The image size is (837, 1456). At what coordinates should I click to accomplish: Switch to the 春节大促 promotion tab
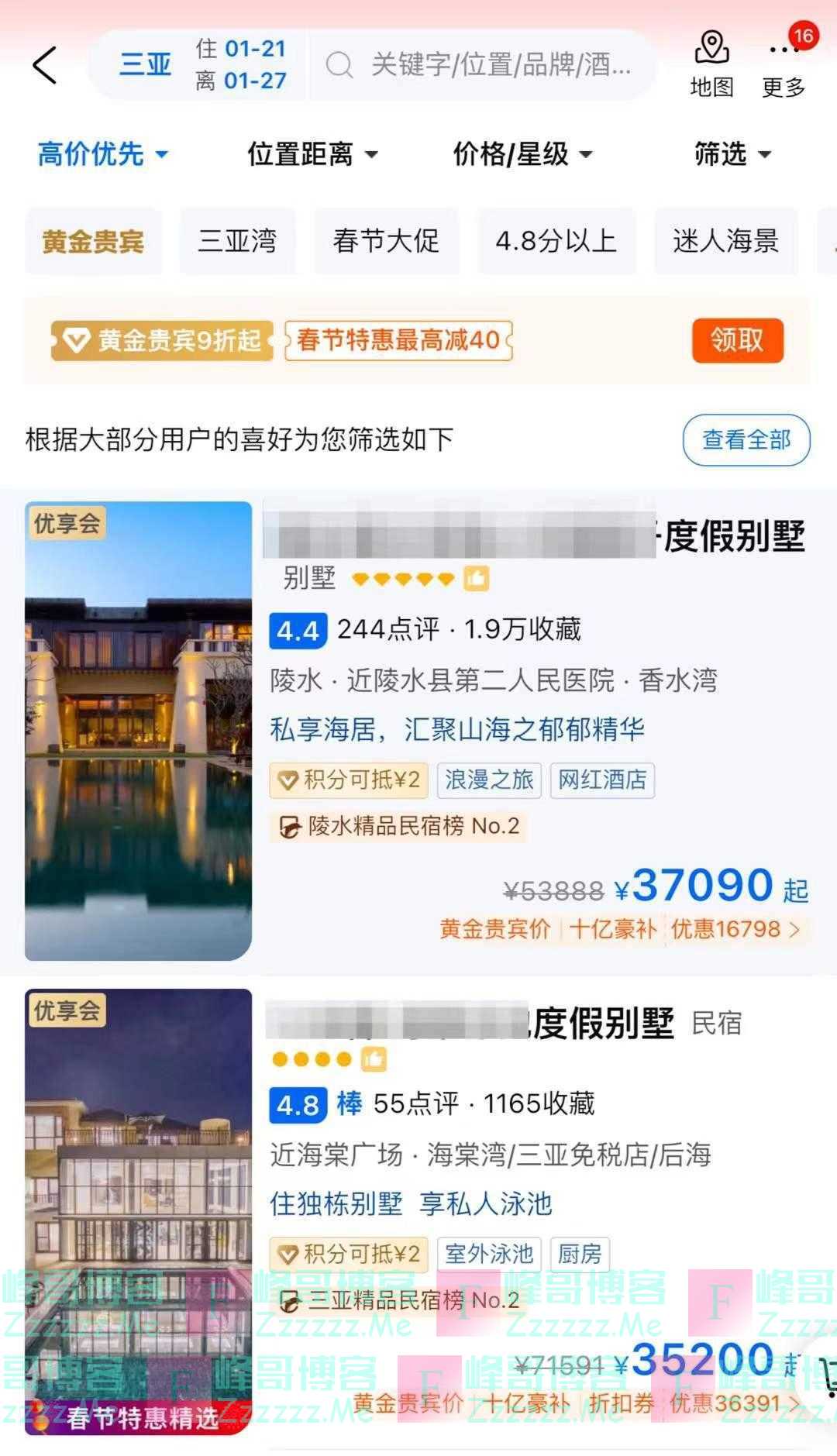point(385,242)
